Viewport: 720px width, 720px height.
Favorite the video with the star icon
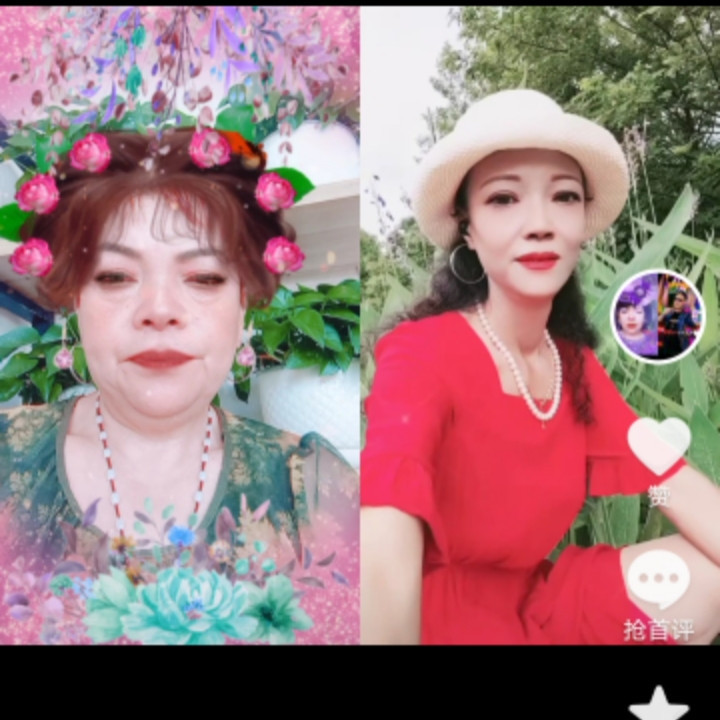pos(658,705)
